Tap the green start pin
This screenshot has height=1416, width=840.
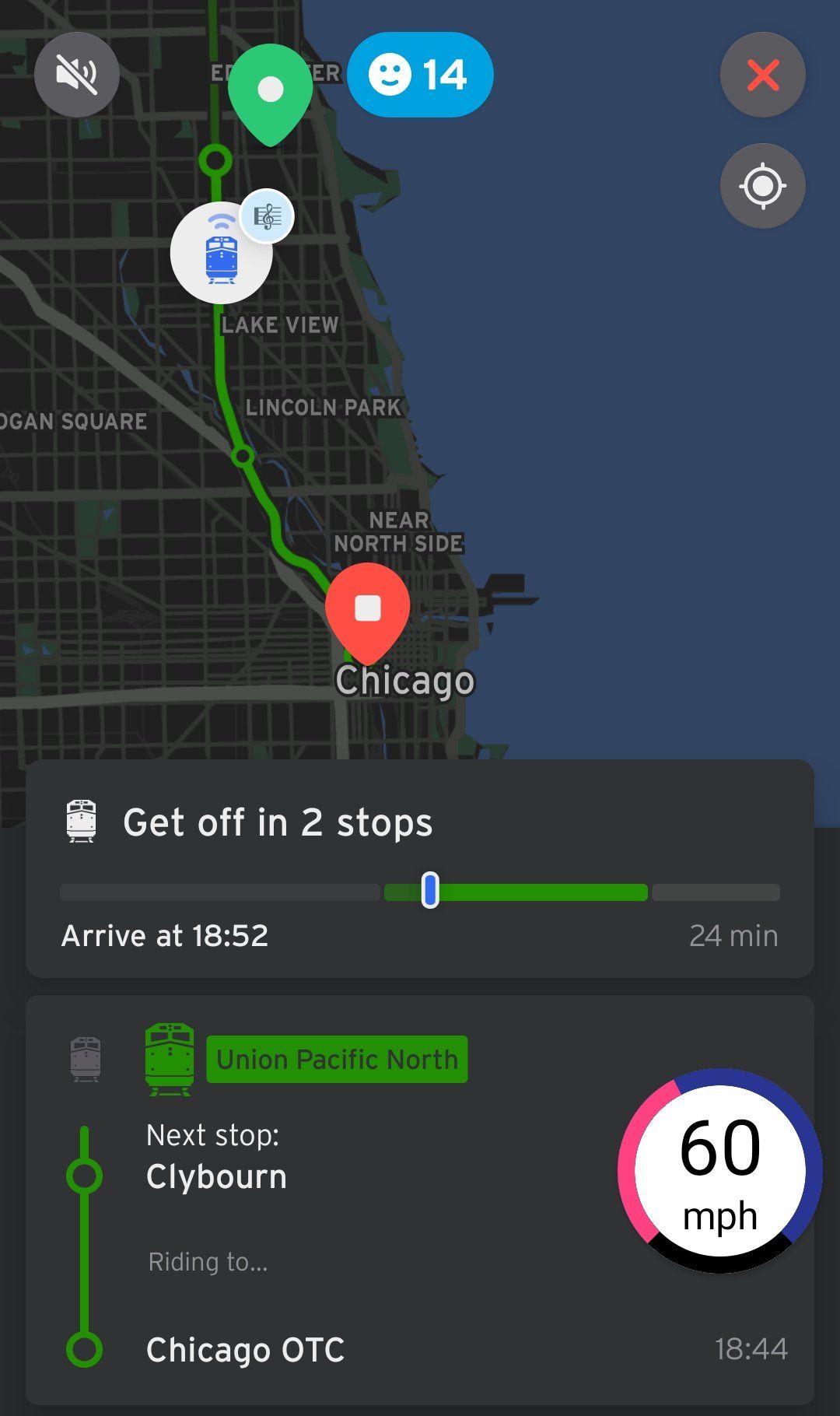[x=270, y=90]
